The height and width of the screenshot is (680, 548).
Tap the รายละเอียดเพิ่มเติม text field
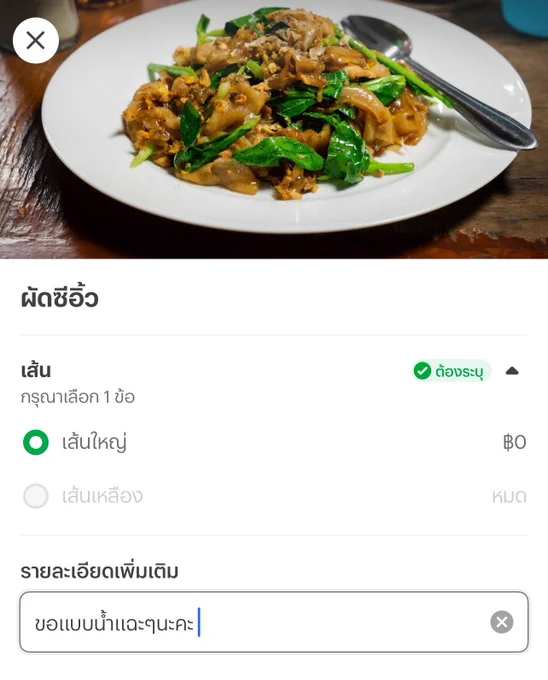(x=274, y=622)
